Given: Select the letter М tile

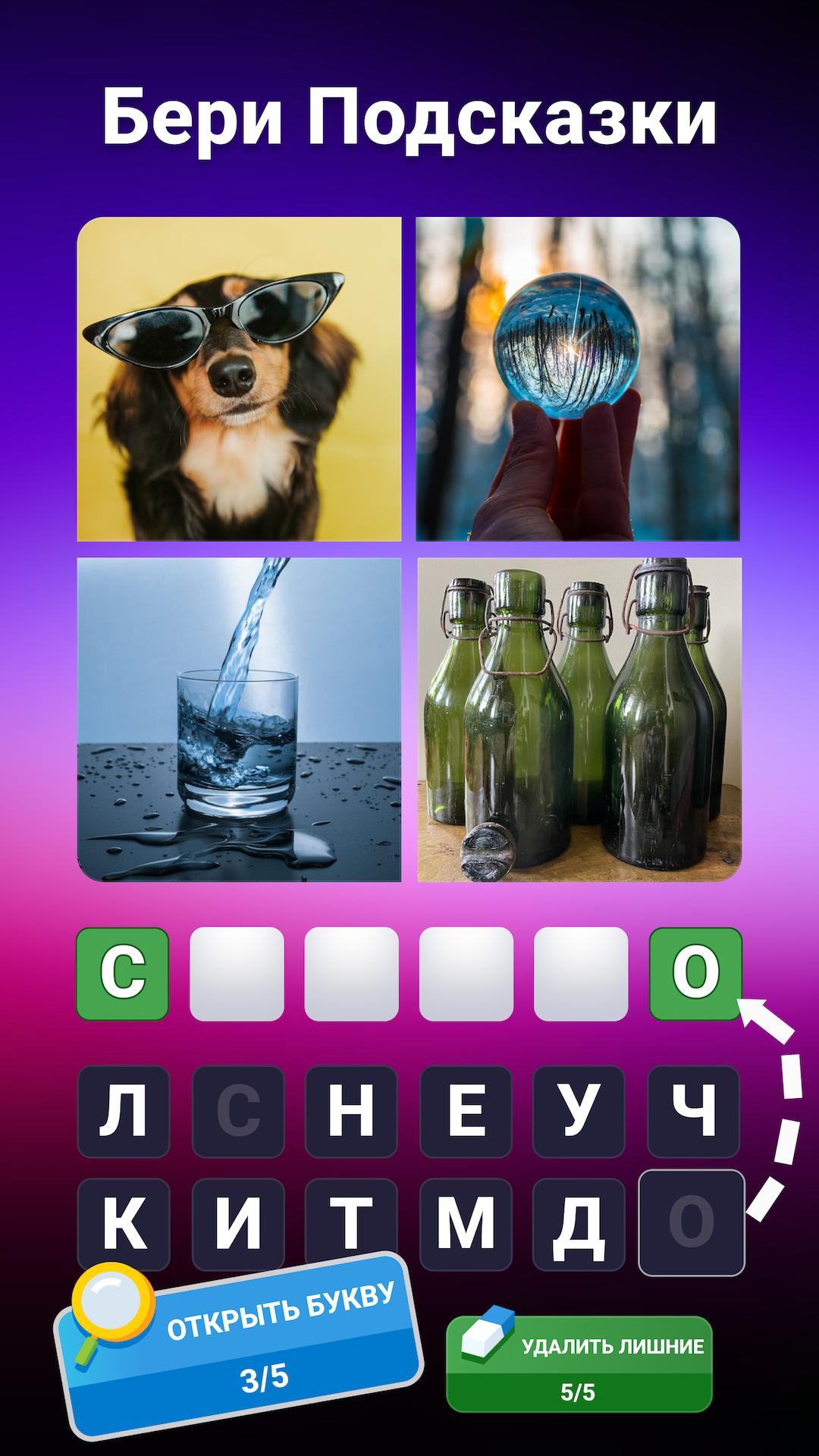Looking at the screenshot, I should pyautogui.click(x=466, y=1225).
